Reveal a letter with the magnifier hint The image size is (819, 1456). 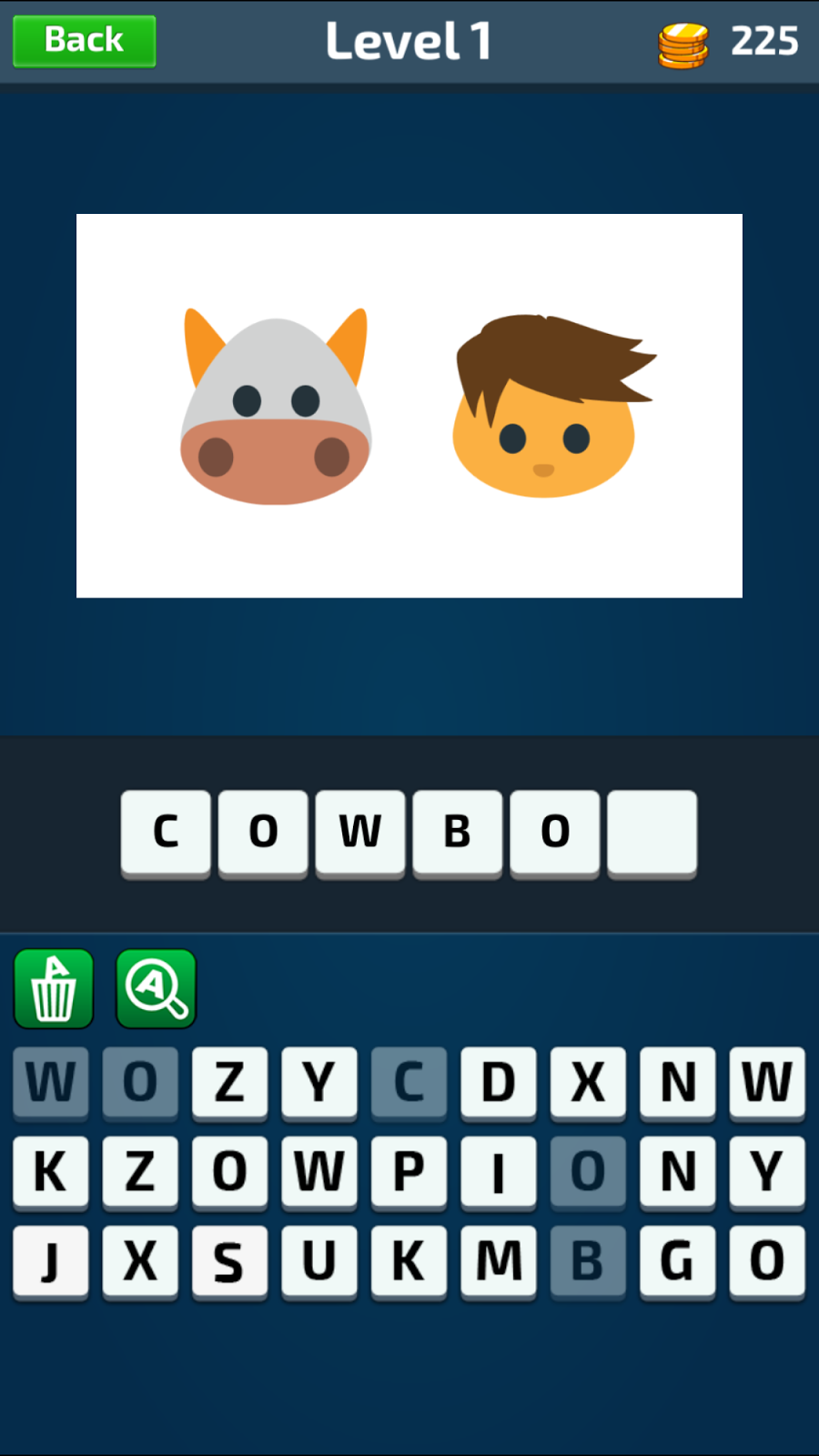click(x=156, y=989)
